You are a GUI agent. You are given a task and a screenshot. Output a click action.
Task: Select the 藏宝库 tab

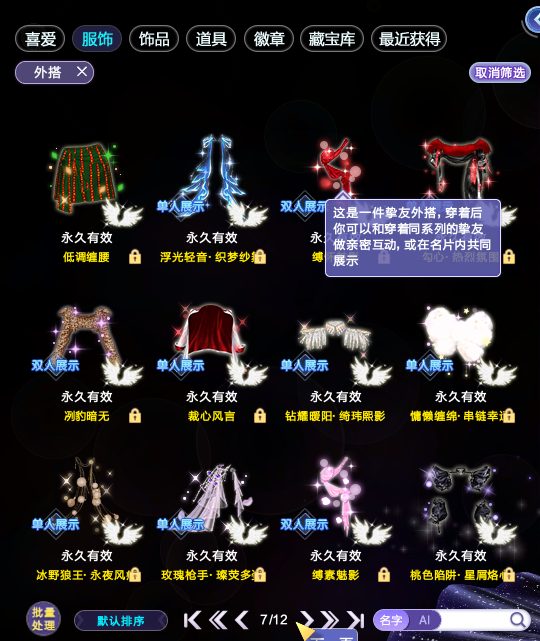click(332, 39)
